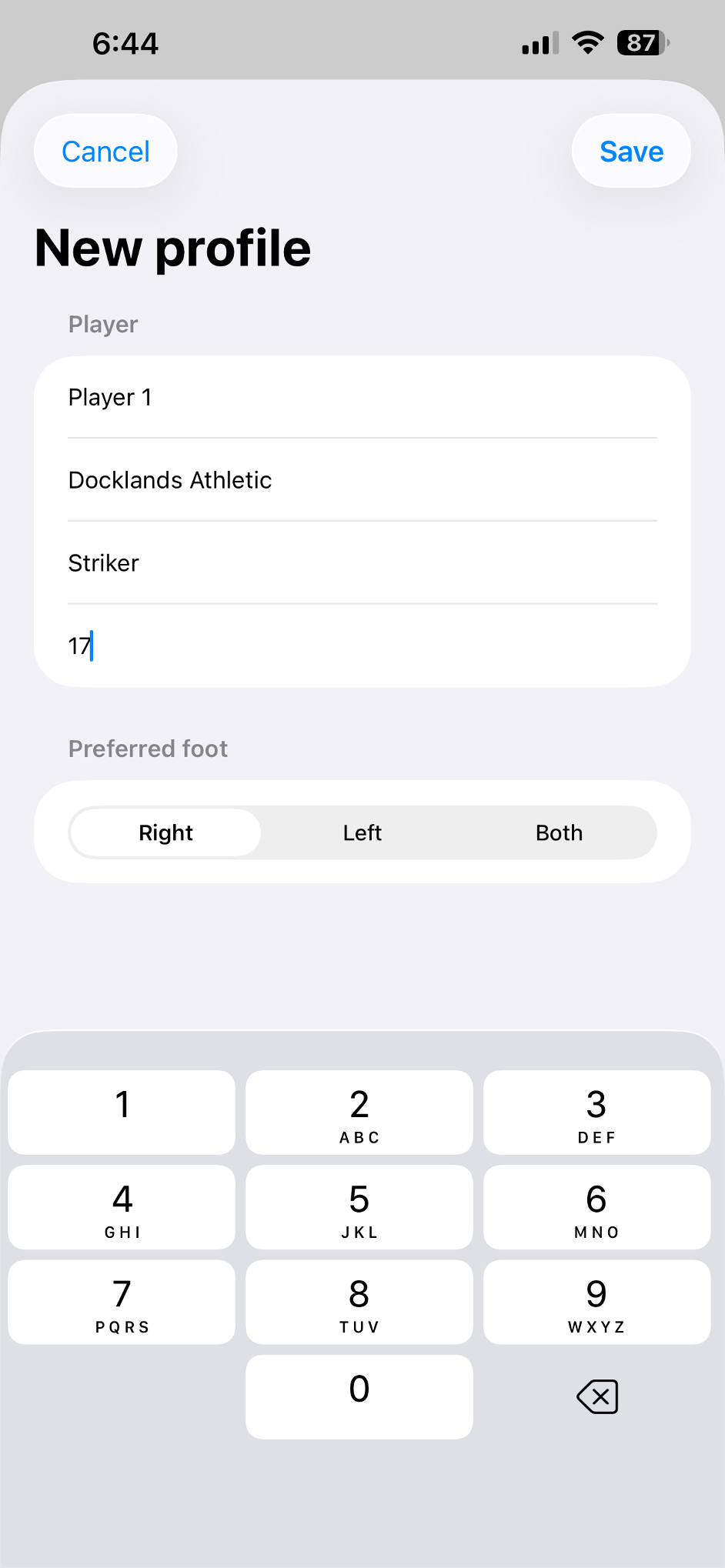Select Both as preferred foot
The height and width of the screenshot is (1568, 725).
(x=559, y=832)
